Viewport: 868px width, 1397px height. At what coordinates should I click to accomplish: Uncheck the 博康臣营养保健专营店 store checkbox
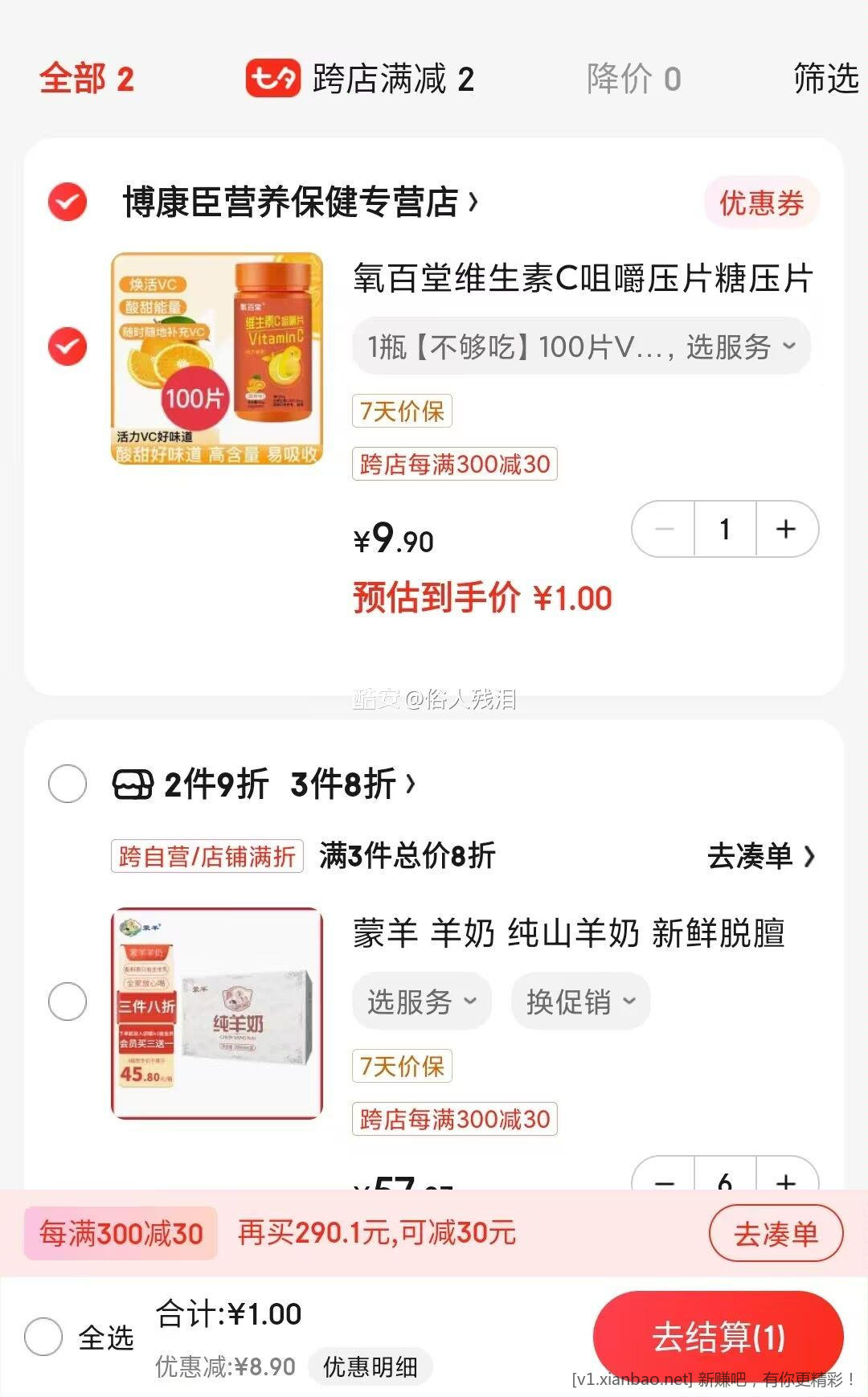(x=68, y=202)
